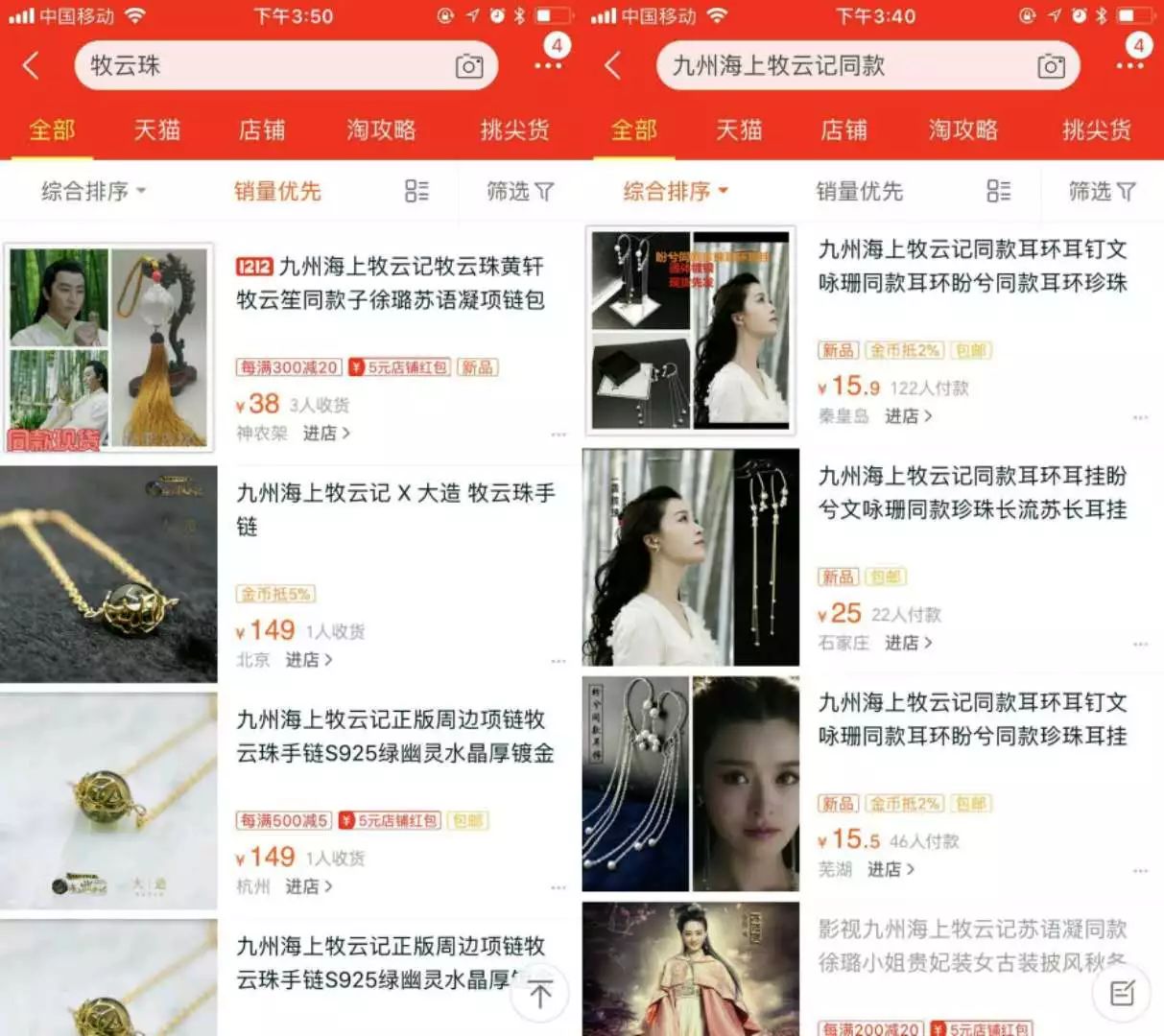The height and width of the screenshot is (1036, 1164).
Task: Enter the 秦皇岛 seller's shop via 进店
Action: tap(908, 416)
